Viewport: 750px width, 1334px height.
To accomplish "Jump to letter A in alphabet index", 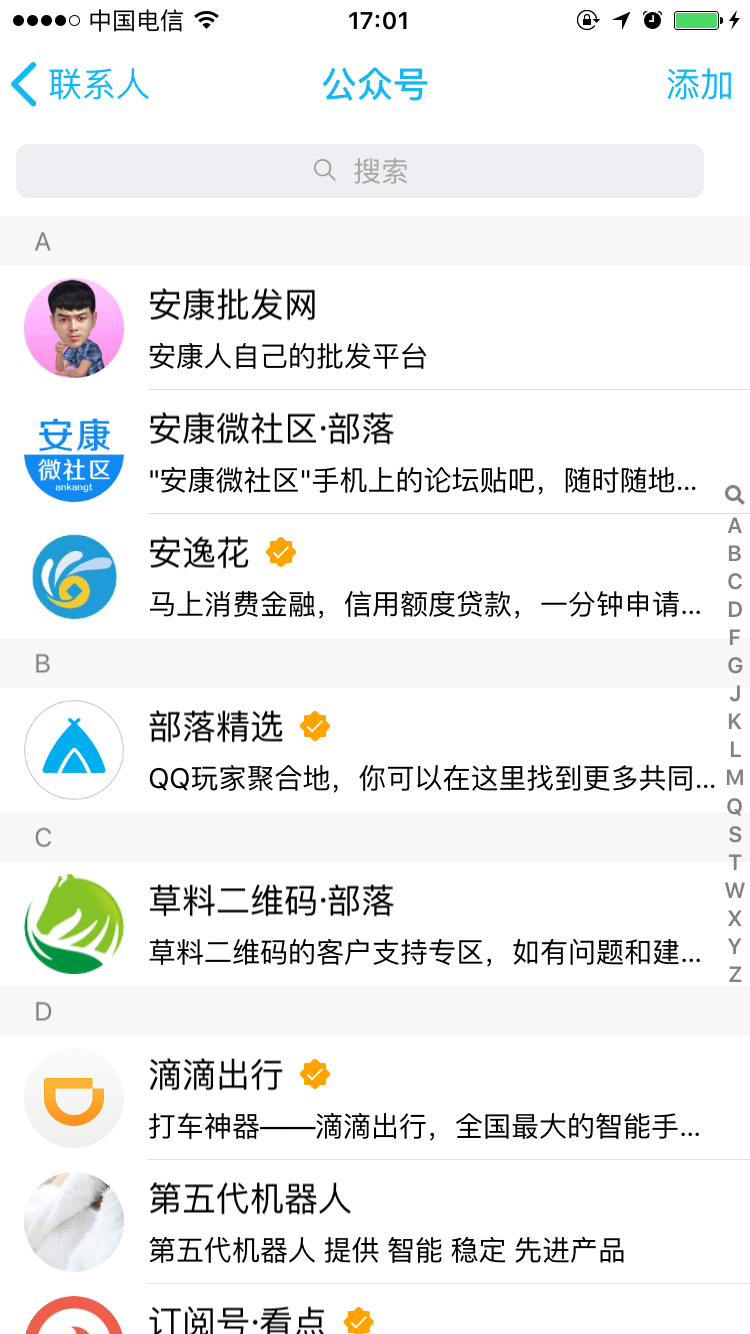I will 735,526.
